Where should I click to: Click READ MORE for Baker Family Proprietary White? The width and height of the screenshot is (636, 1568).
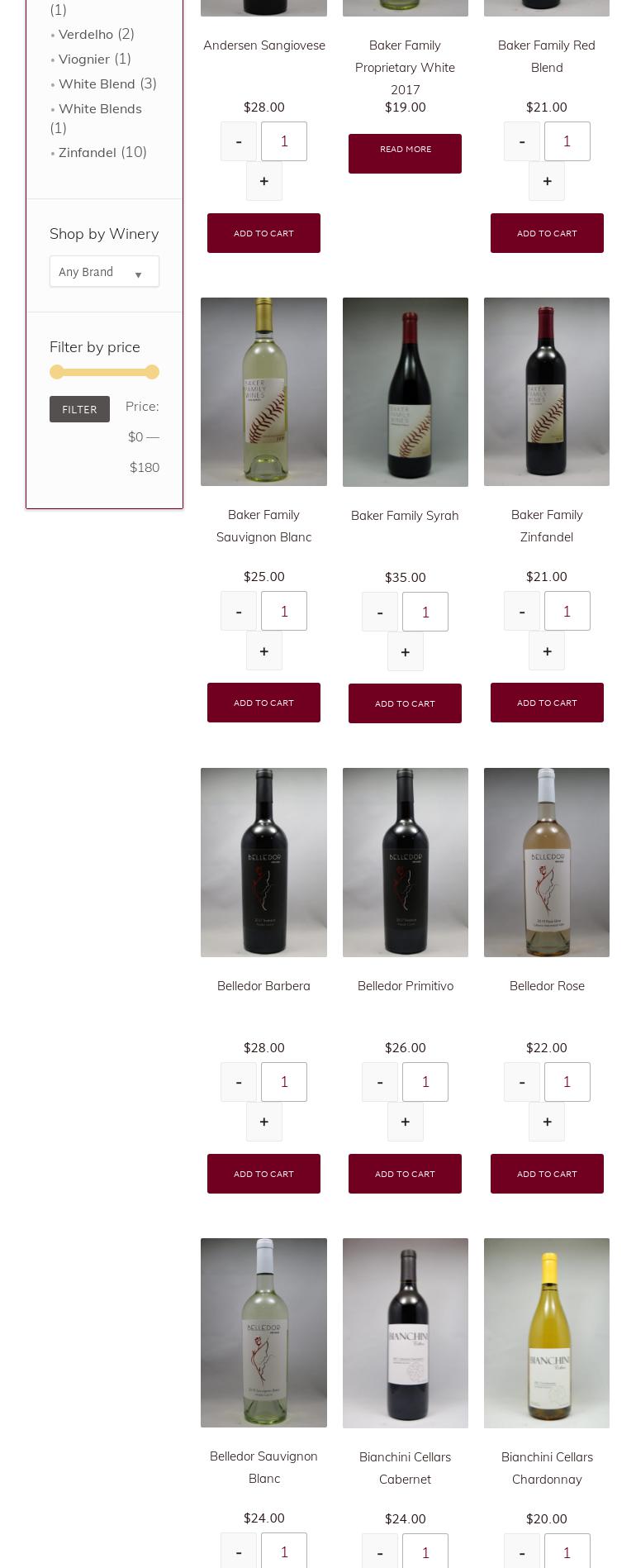click(x=405, y=153)
